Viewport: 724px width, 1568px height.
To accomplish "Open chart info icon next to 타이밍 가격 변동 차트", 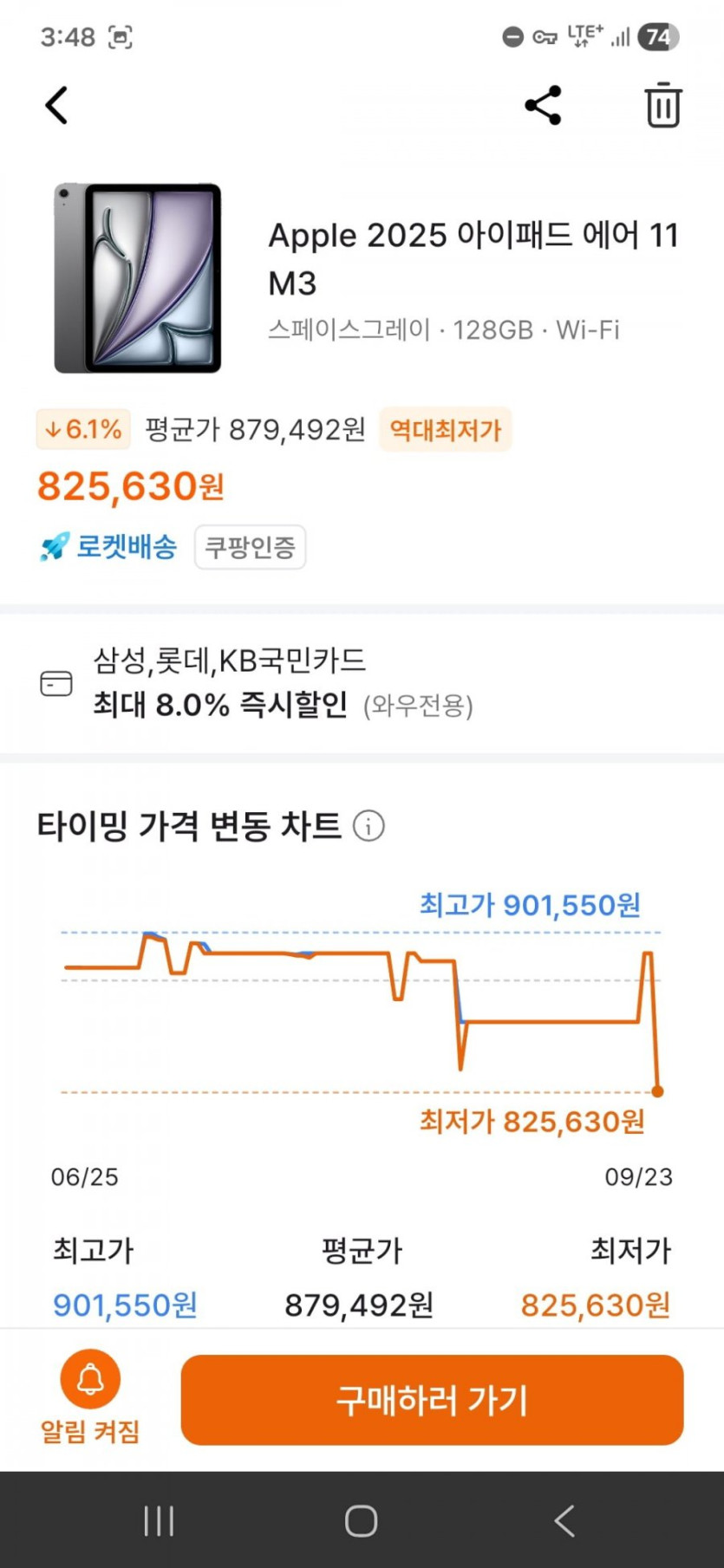I will [369, 826].
